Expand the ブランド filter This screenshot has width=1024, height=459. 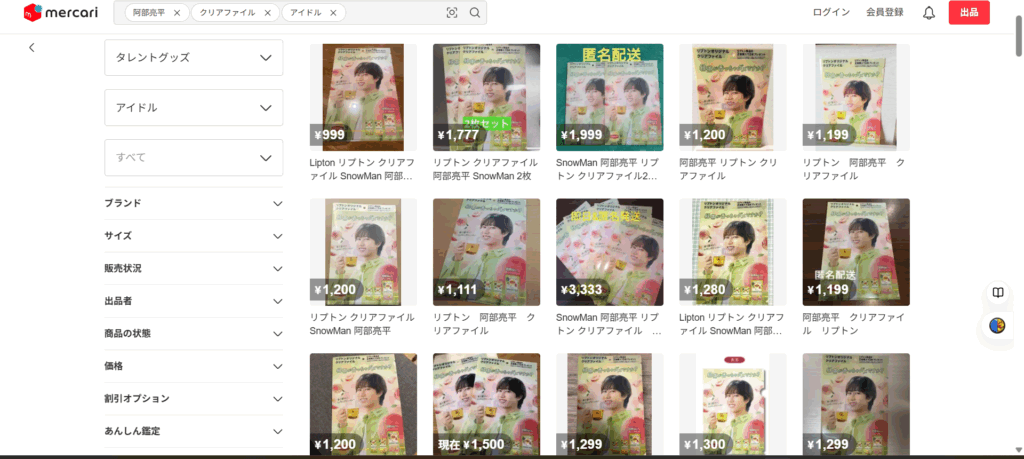pyautogui.click(x=194, y=203)
